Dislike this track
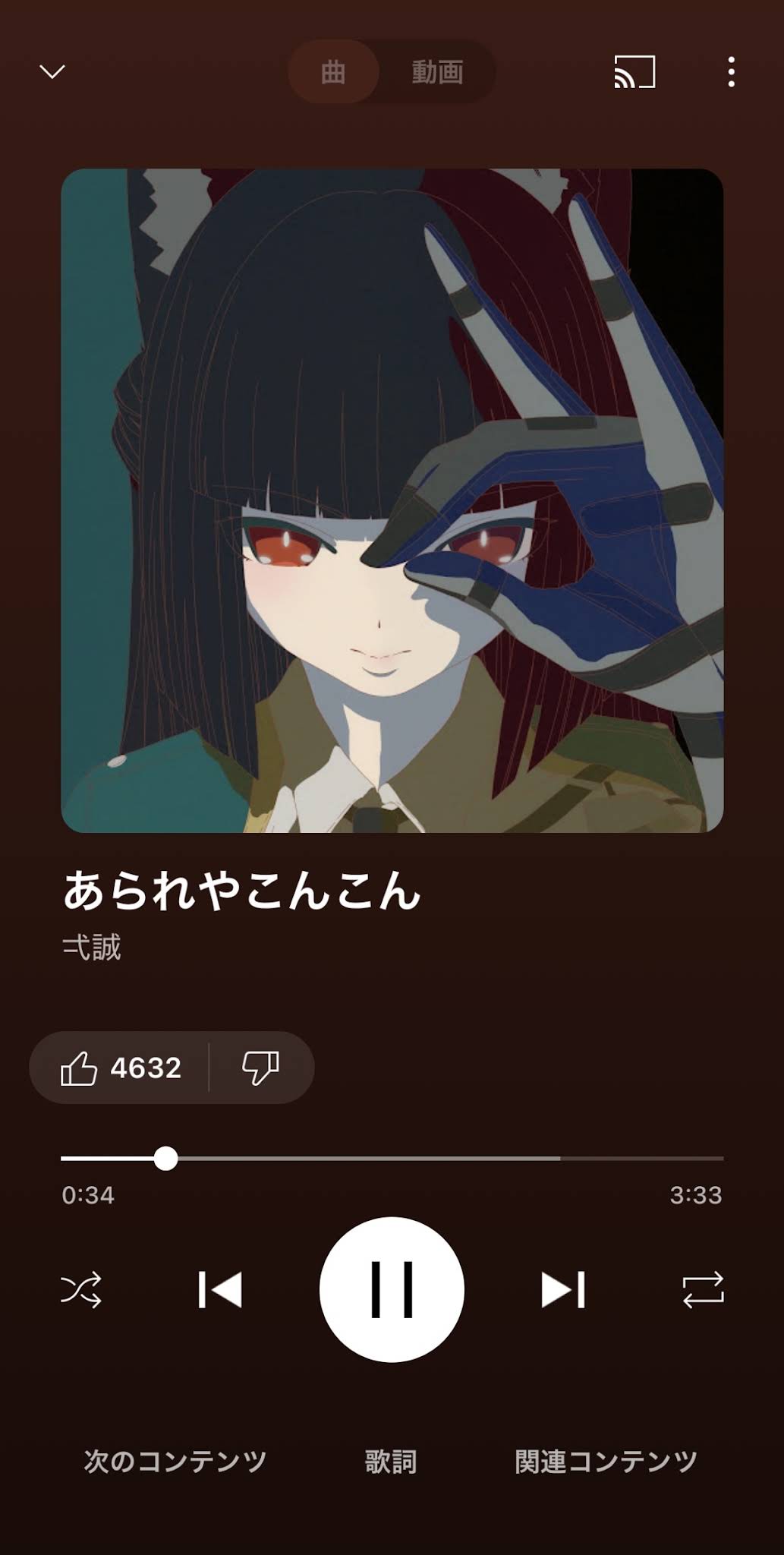The image size is (784, 1555). [260, 1068]
